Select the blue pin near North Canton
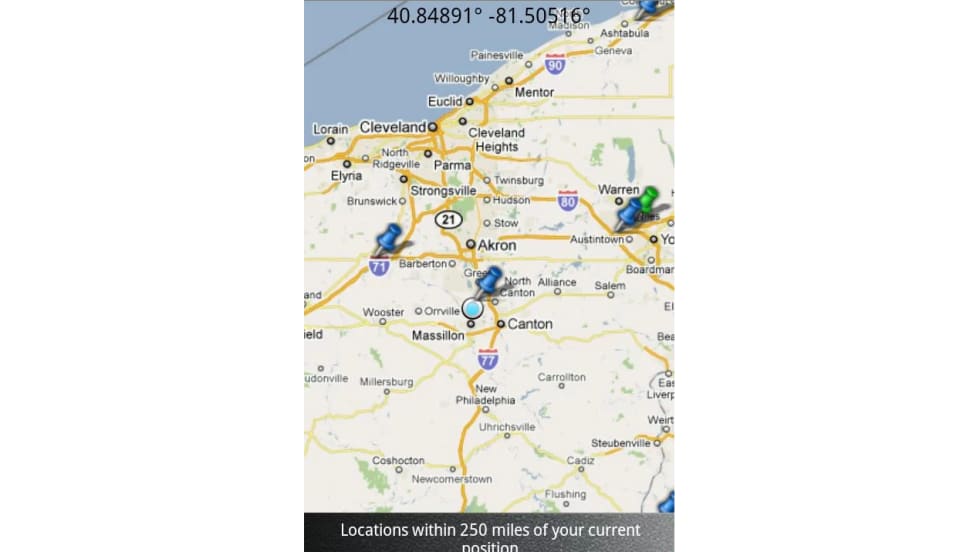Image resolution: width=980 pixels, height=552 pixels. click(x=488, y=280)
